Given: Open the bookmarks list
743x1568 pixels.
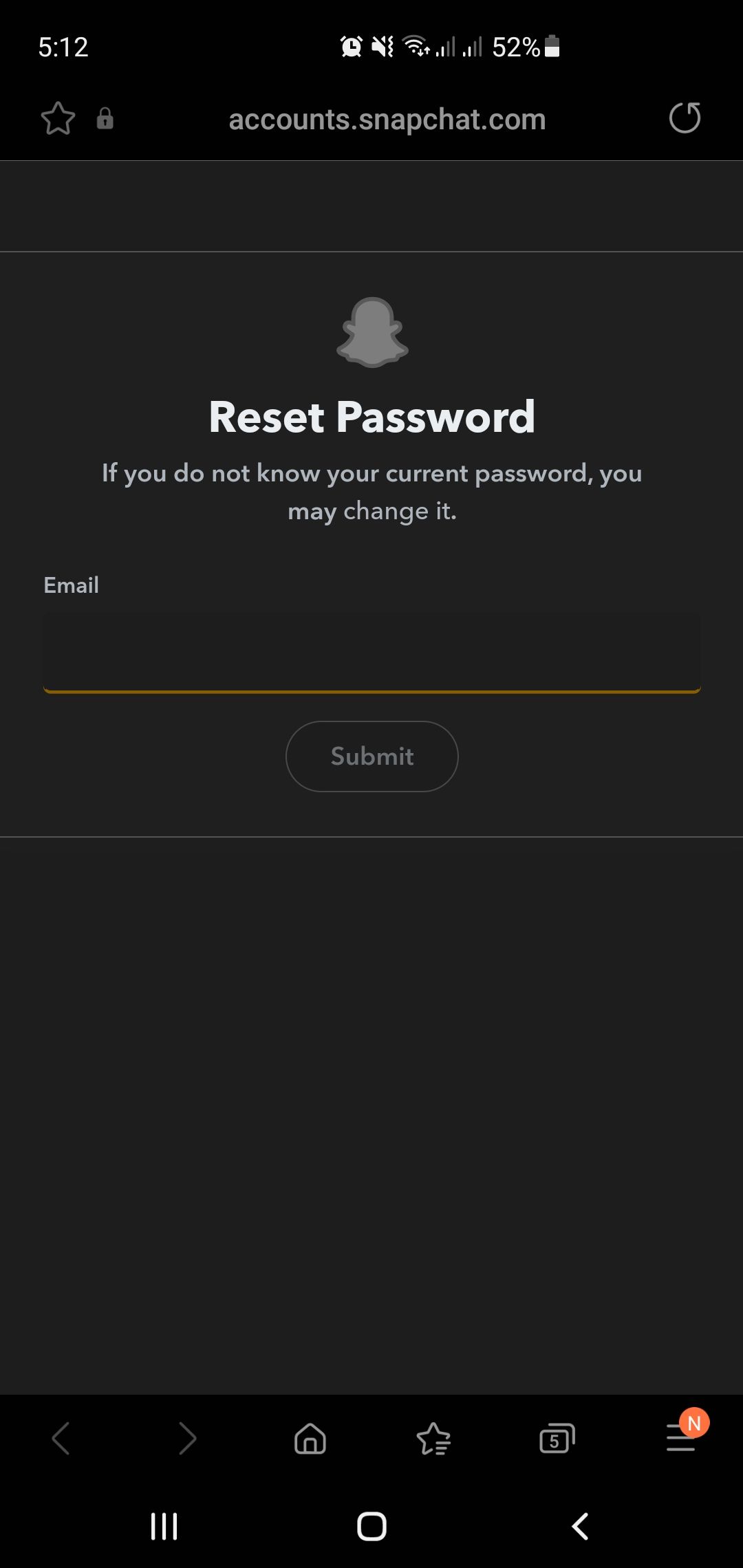Looking at the screenshot, I should click(x=433, y=1438).
